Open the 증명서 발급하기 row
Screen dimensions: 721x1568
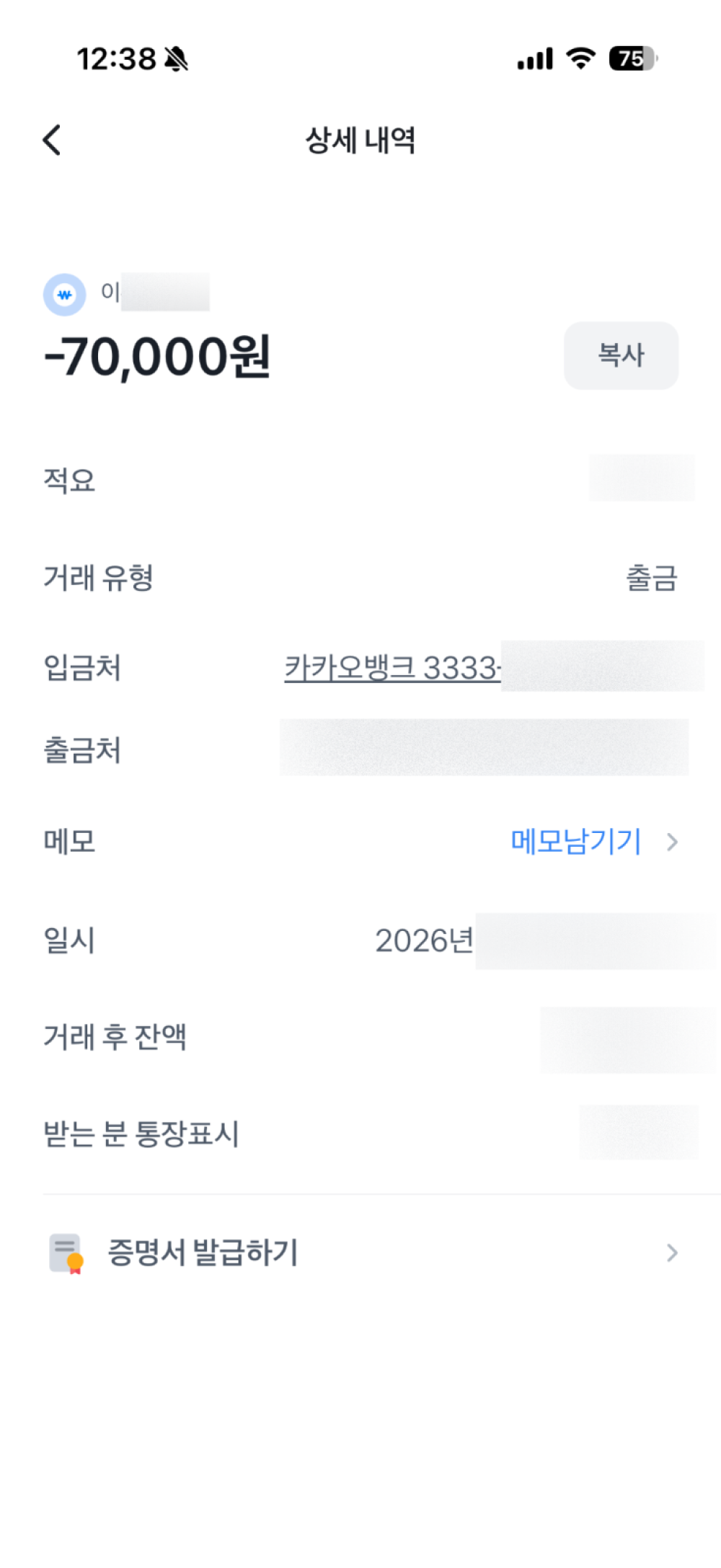[360, 1252]
